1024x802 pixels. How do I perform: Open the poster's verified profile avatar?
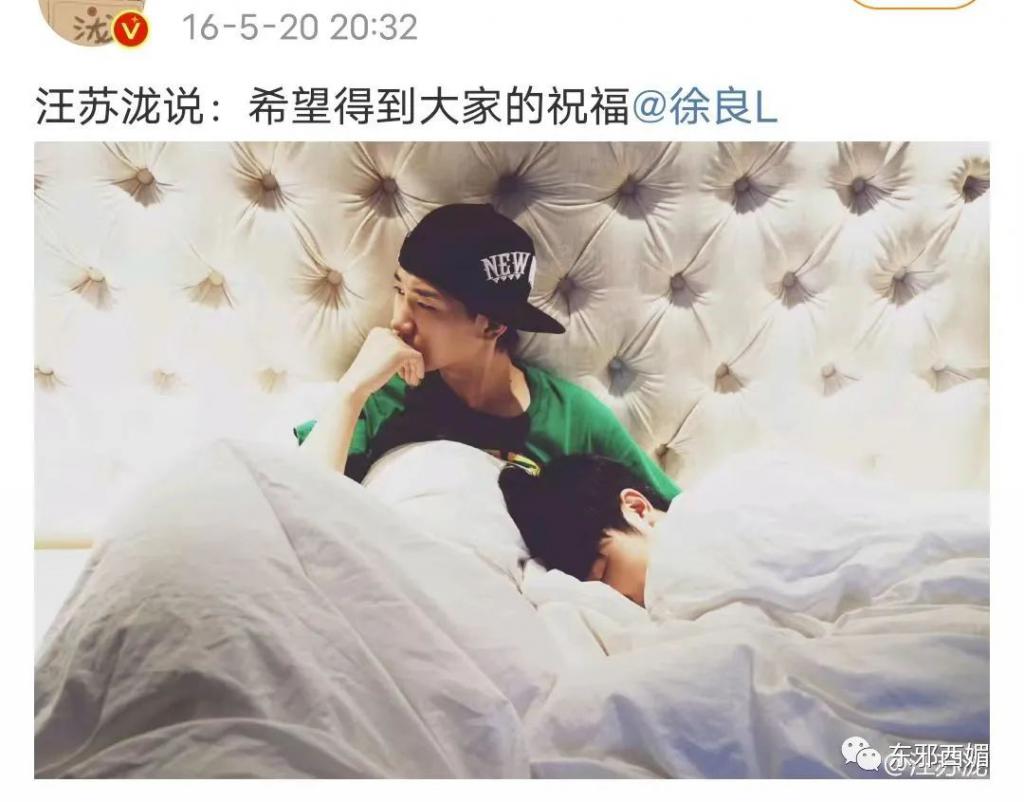pyautogui.click(x=93, y=20)
